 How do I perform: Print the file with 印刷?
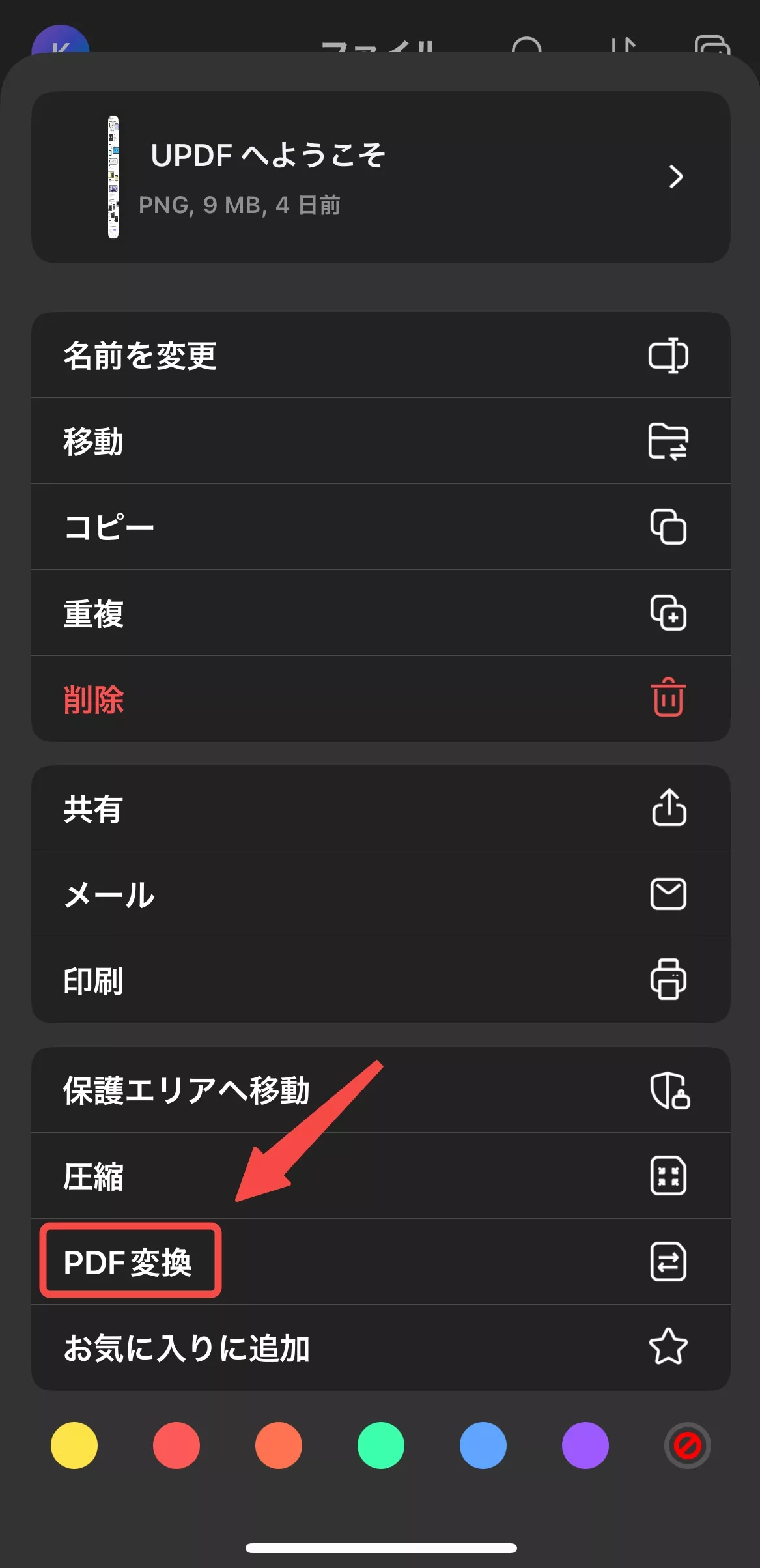[380, 980]
